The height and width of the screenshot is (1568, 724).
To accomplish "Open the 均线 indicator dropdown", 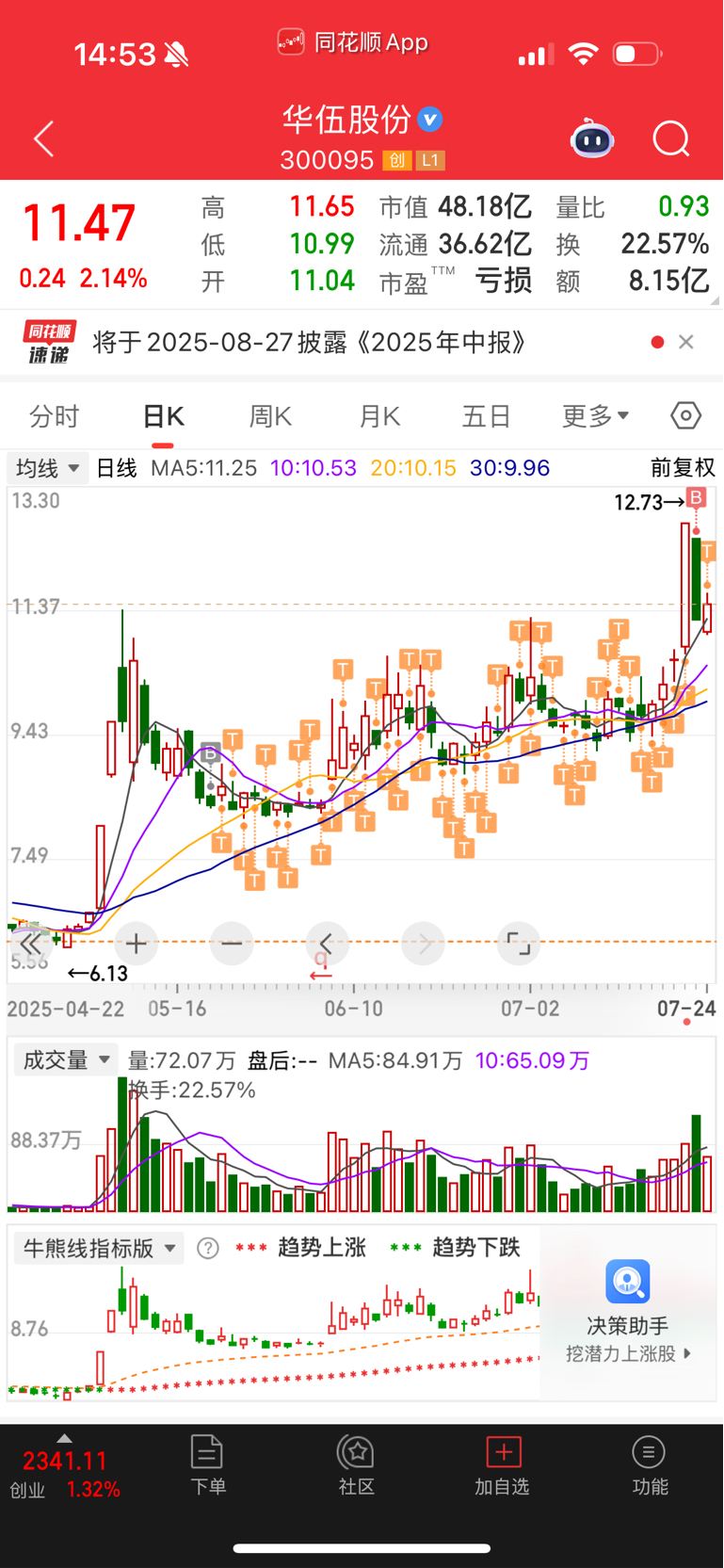I will [48, 468].
